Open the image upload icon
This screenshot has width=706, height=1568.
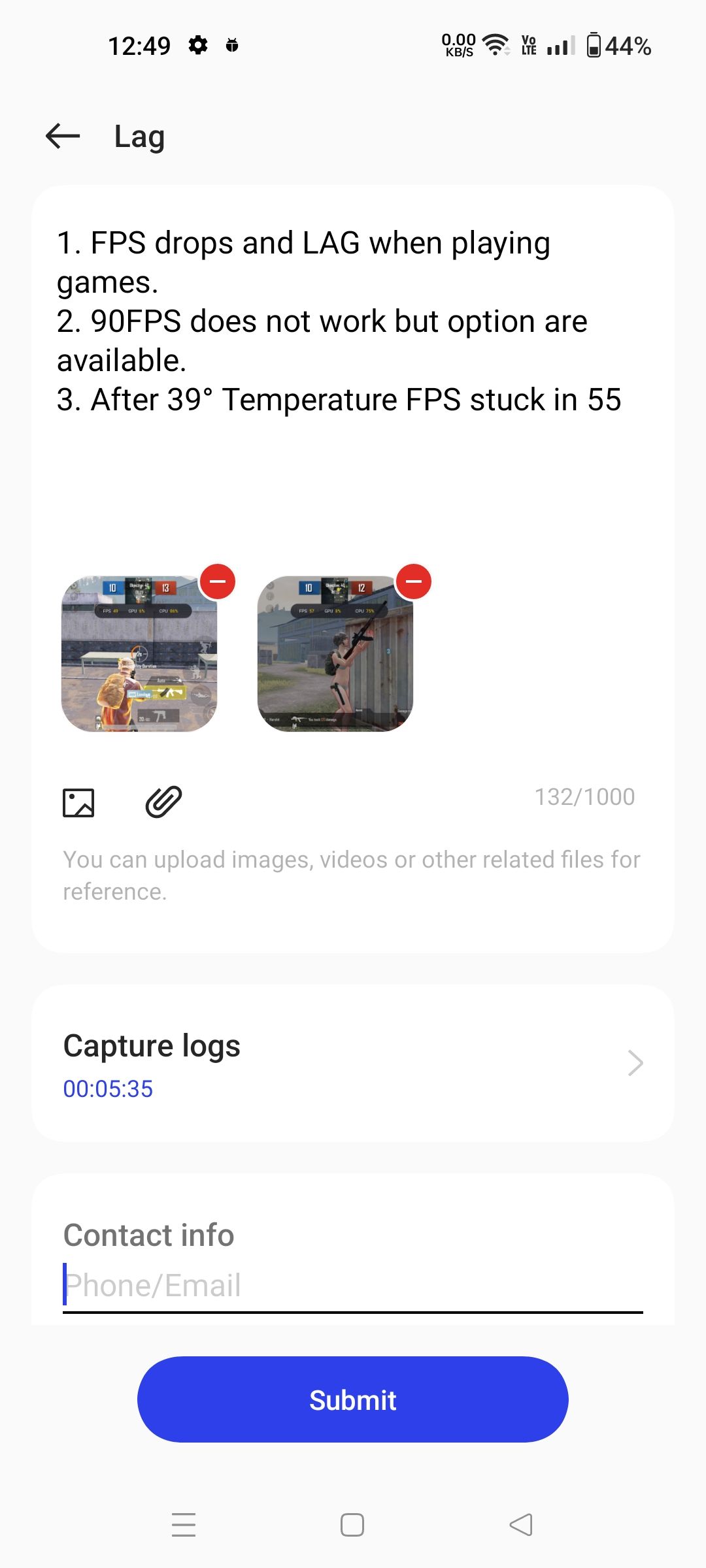point(79,802)
